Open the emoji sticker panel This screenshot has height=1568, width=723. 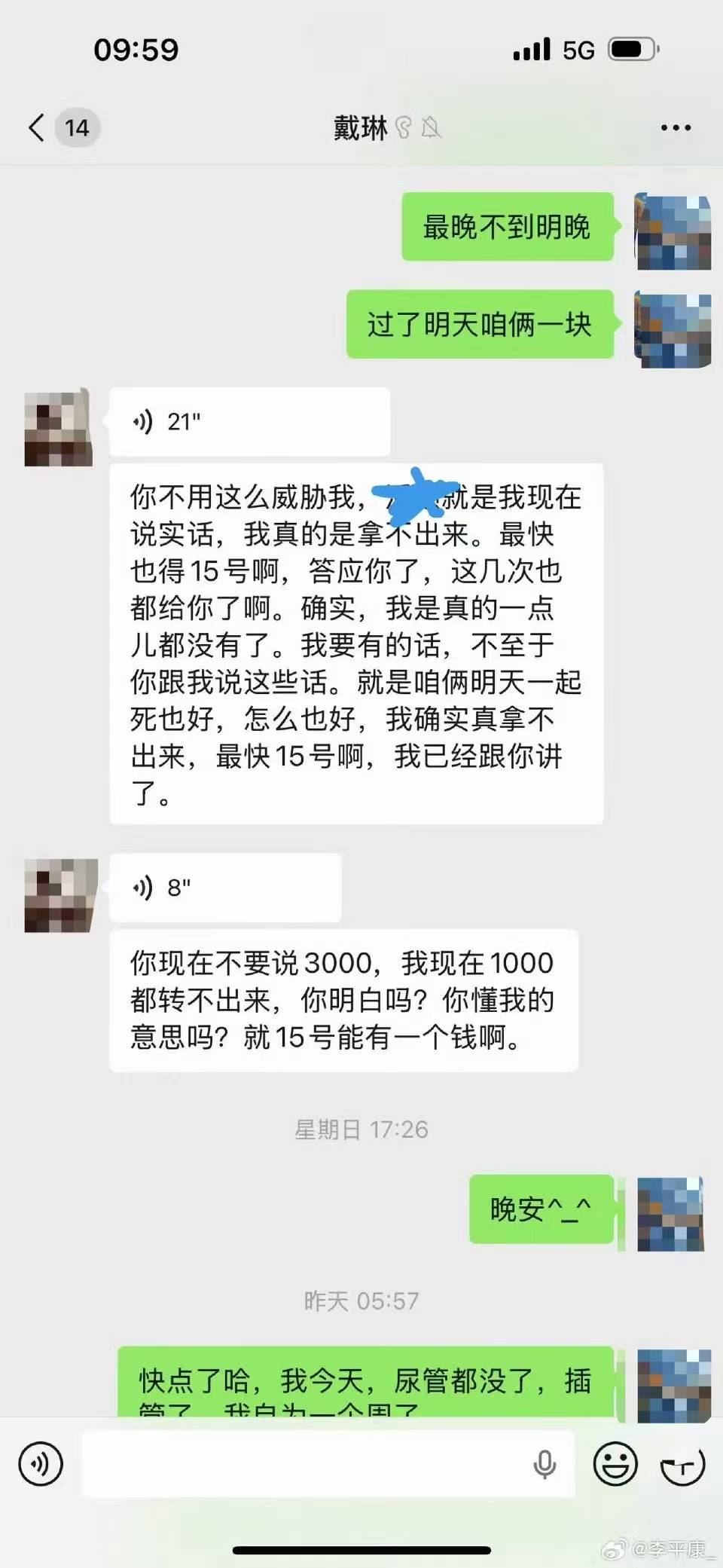click(615, 1463)
